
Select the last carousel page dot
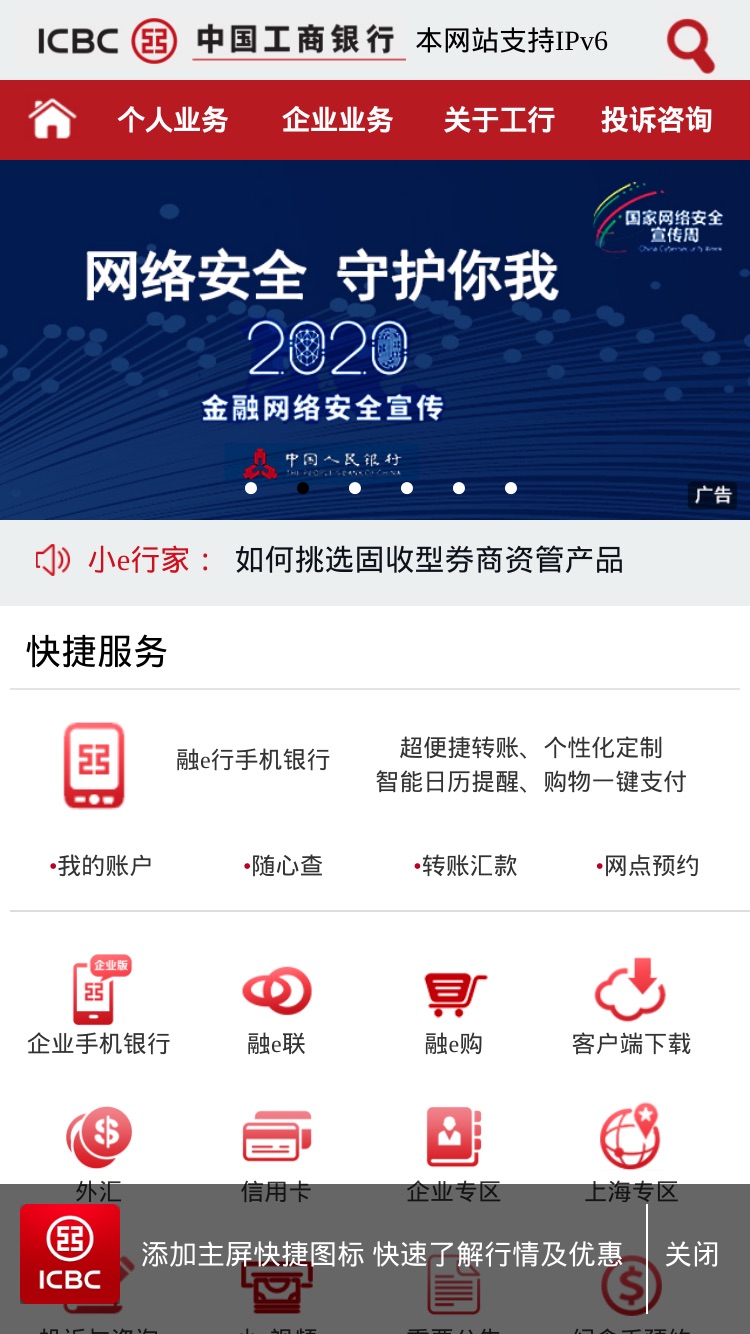point(511,488)
